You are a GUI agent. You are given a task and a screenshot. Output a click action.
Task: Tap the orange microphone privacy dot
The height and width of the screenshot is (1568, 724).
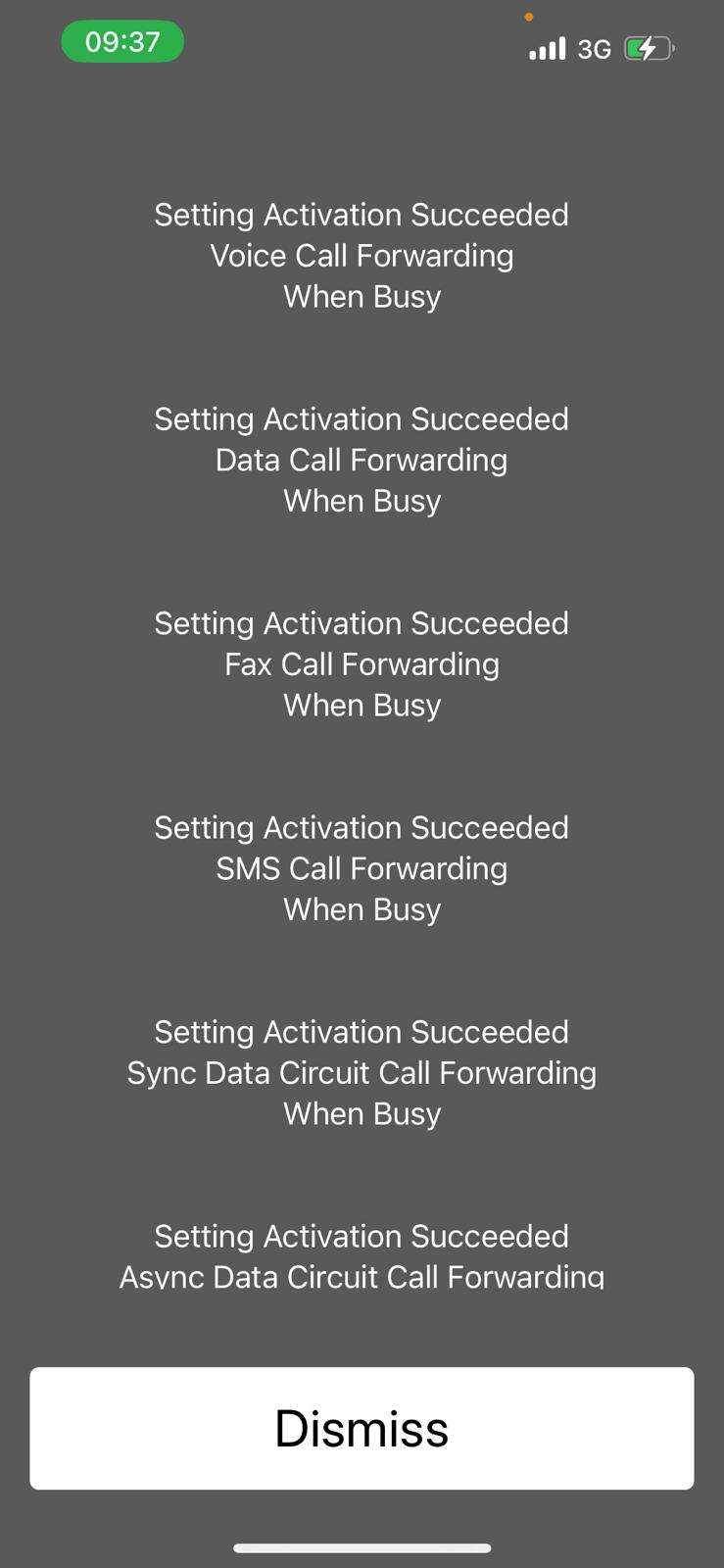[x=529, y=17]
